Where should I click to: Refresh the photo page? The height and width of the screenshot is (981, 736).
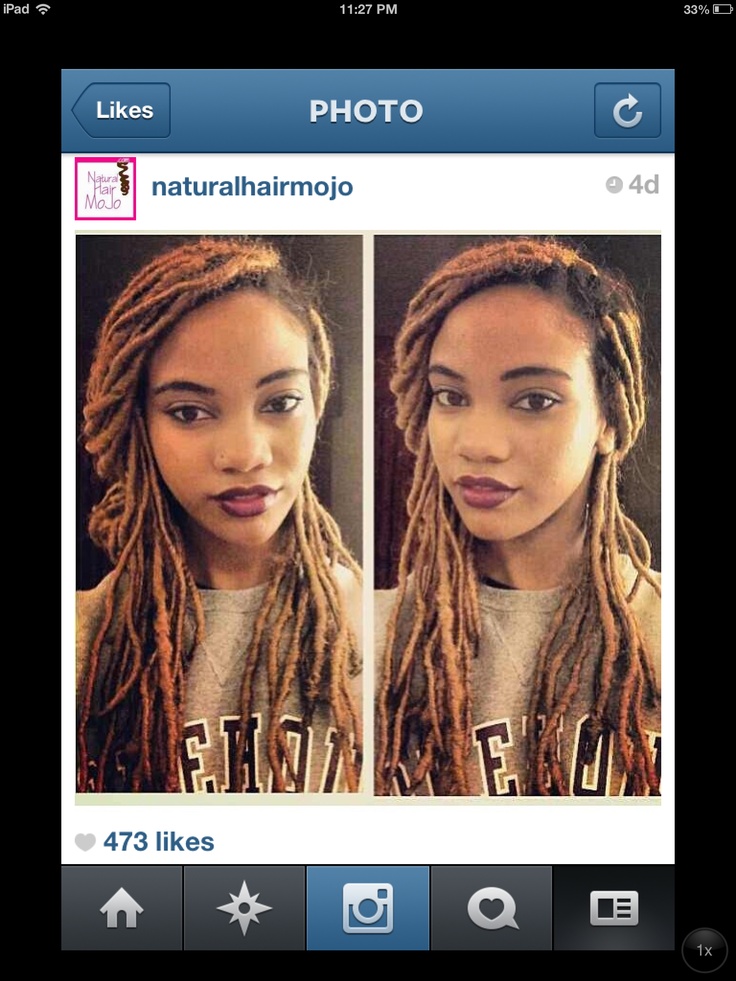point(627,110)
